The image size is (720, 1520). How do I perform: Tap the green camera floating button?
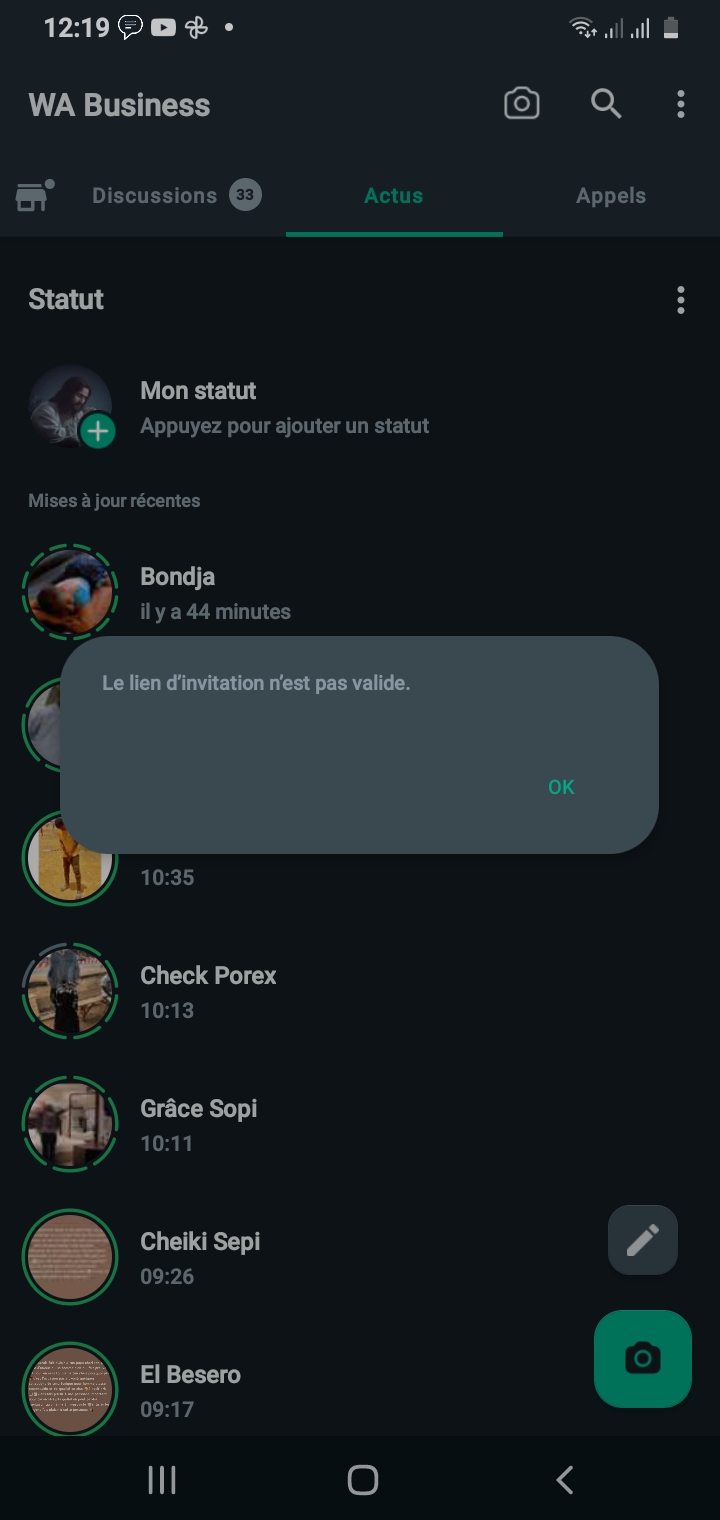642,1358
